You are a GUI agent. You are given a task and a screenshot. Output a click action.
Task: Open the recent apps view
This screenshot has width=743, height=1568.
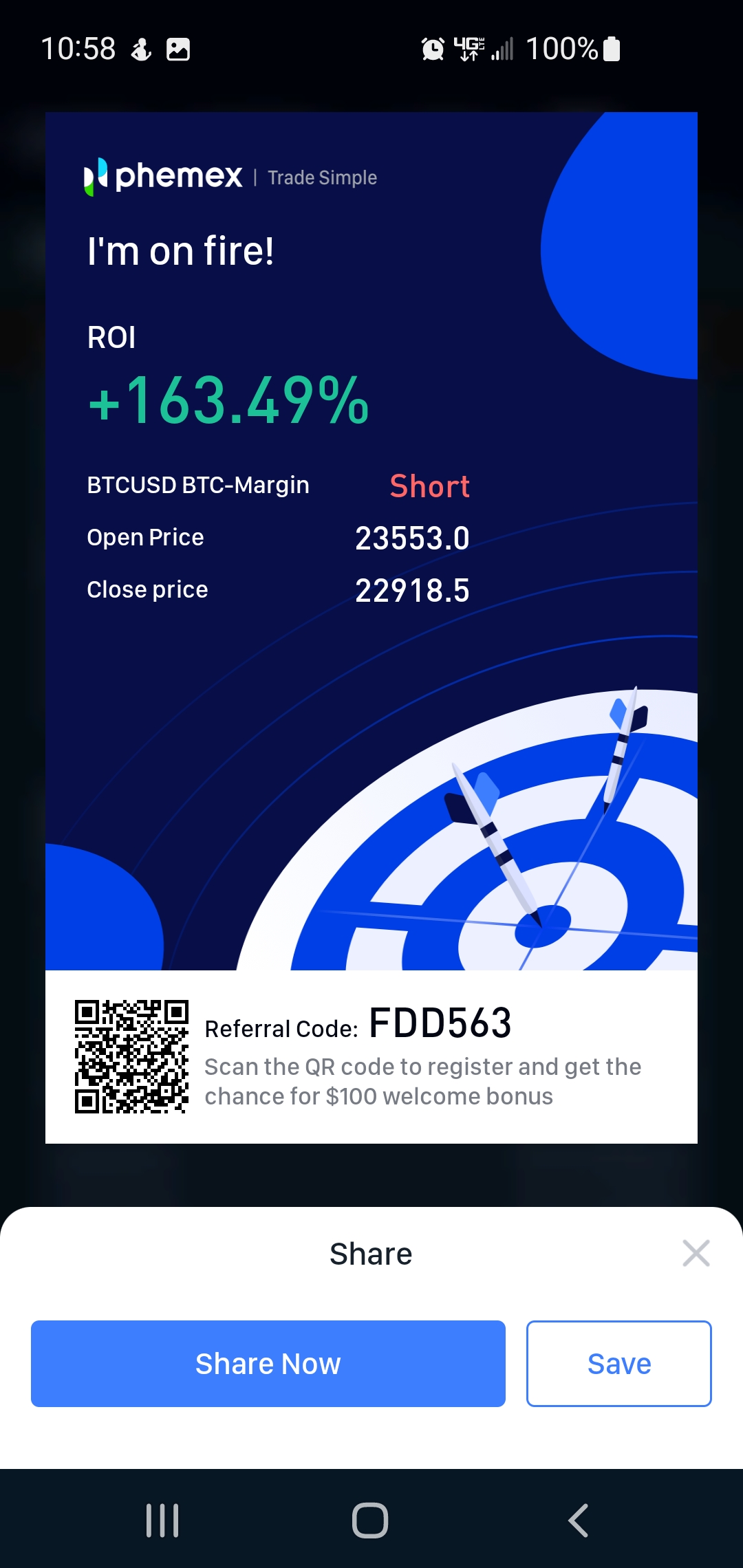(x=162, y=1520)
